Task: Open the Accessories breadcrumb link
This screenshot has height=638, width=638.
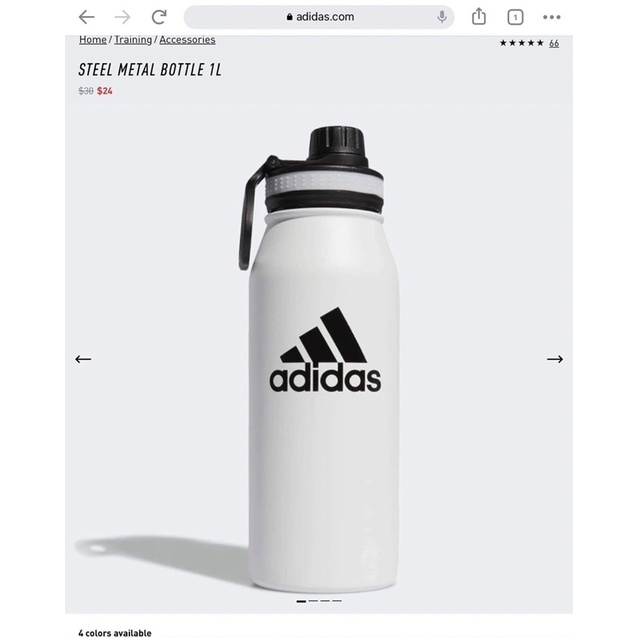Action: 187,40
